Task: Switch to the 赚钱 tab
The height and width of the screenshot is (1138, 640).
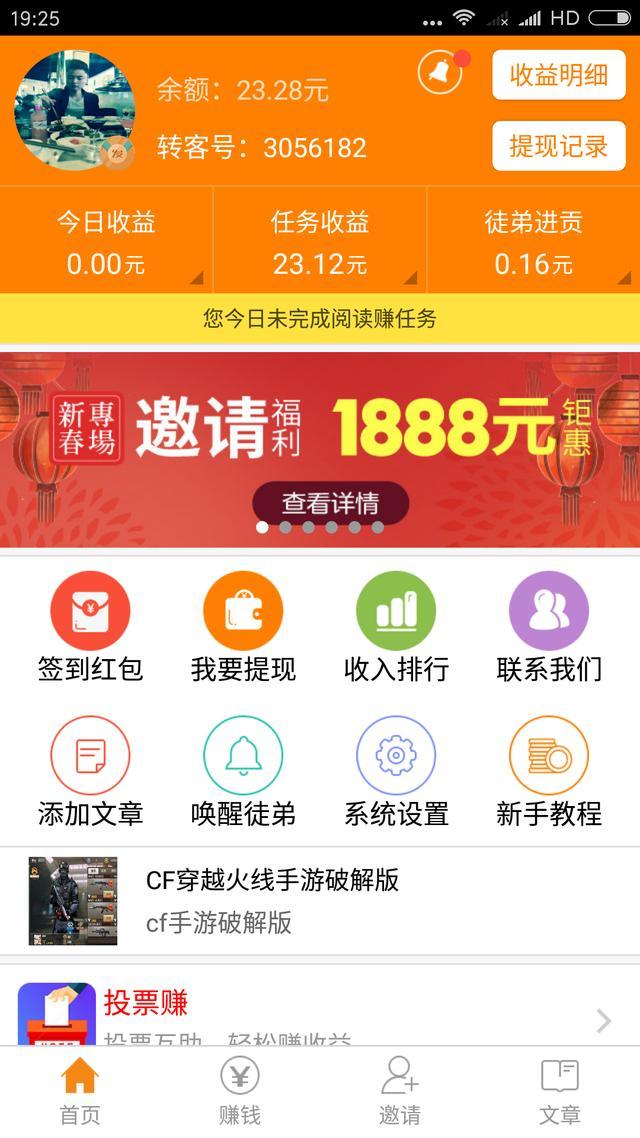Action: coord(240,1092)
